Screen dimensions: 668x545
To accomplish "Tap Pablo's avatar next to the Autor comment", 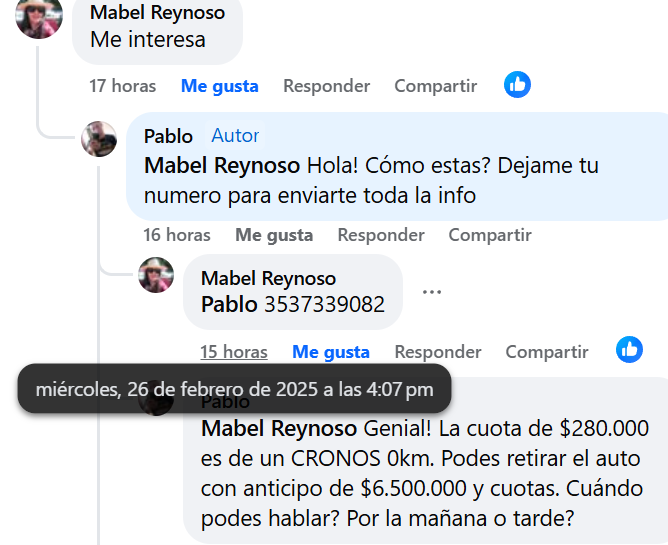I will coord(99,139).
